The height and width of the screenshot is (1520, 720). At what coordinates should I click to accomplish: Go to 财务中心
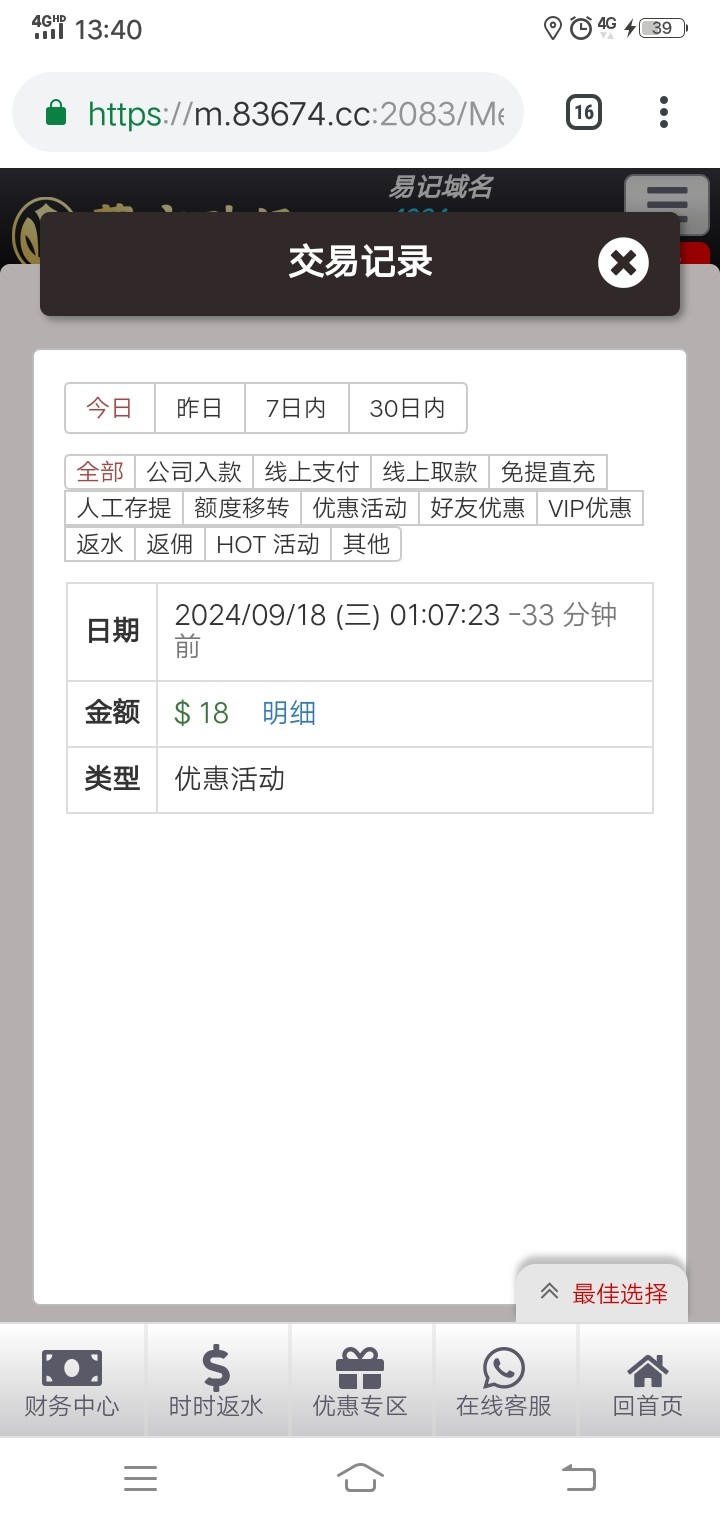click(x=72, y=1381)
